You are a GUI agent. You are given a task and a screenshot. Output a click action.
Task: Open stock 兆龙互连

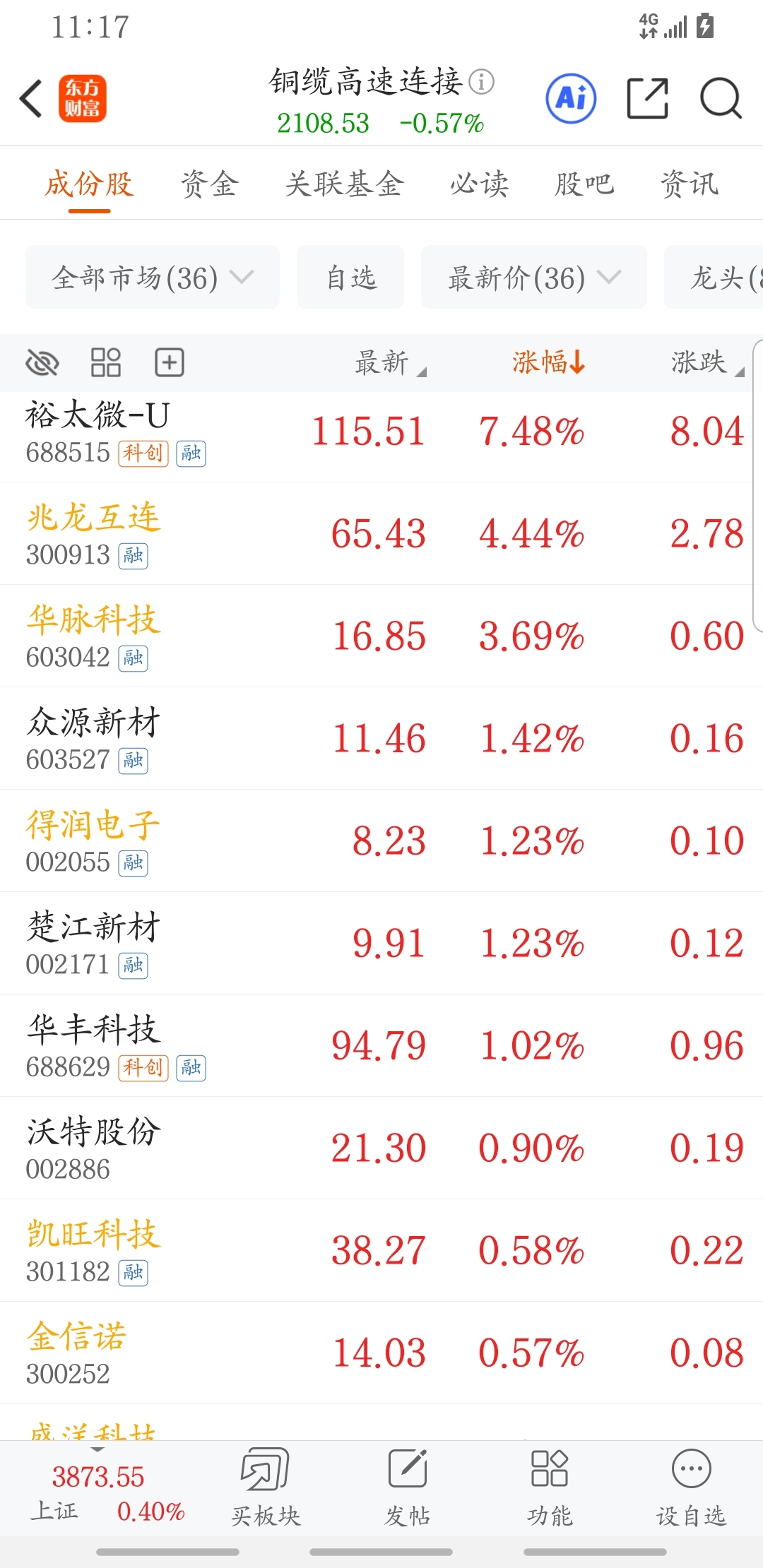381,534
